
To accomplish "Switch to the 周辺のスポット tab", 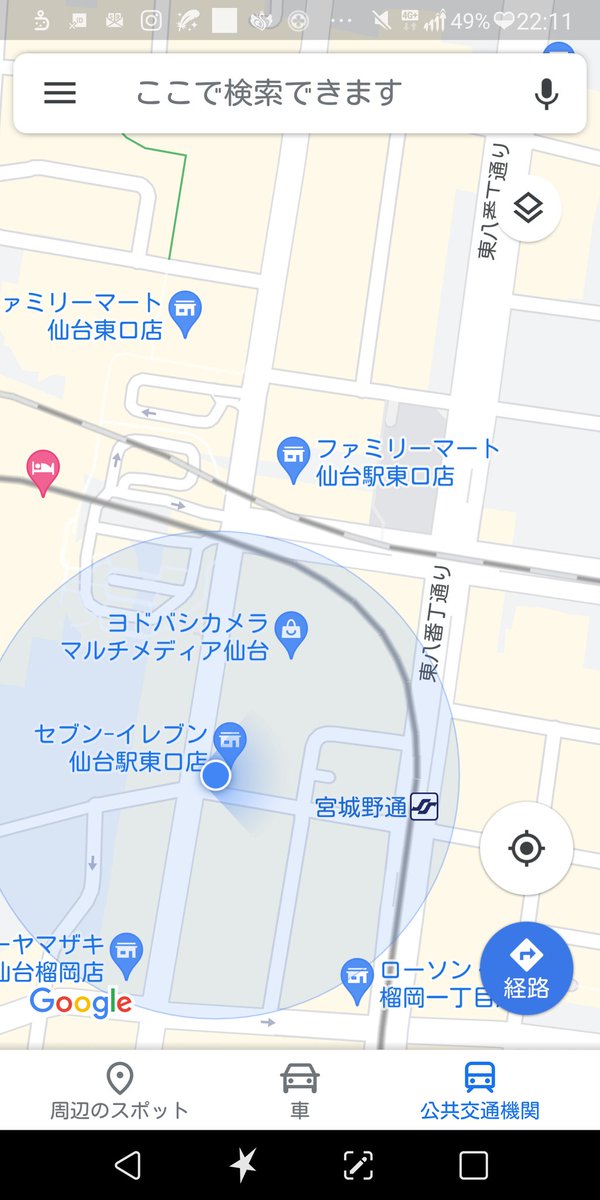I will point(119,1090).
